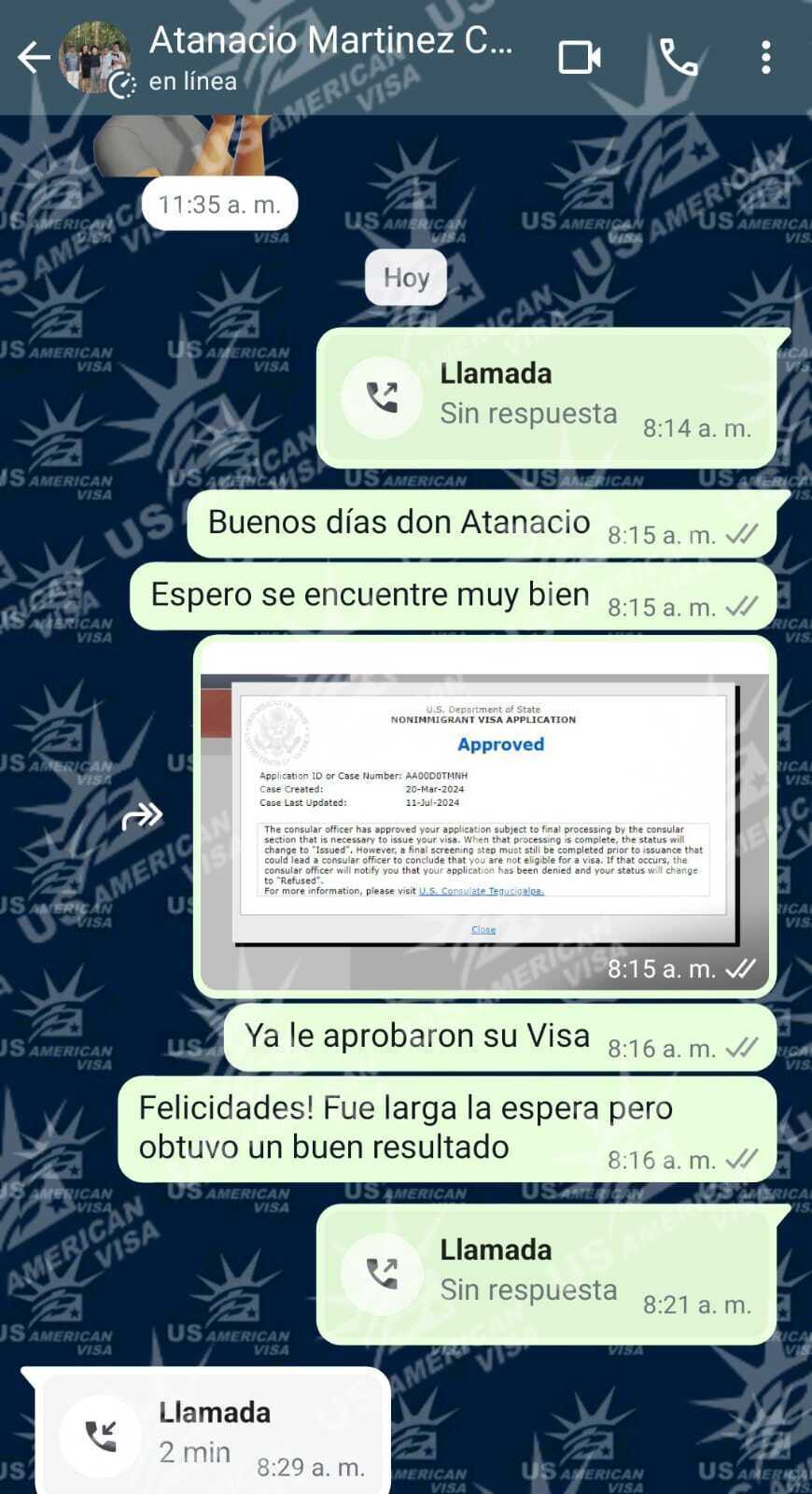
Task: Start a voice call with Atanacio
Action: (679, 58)
